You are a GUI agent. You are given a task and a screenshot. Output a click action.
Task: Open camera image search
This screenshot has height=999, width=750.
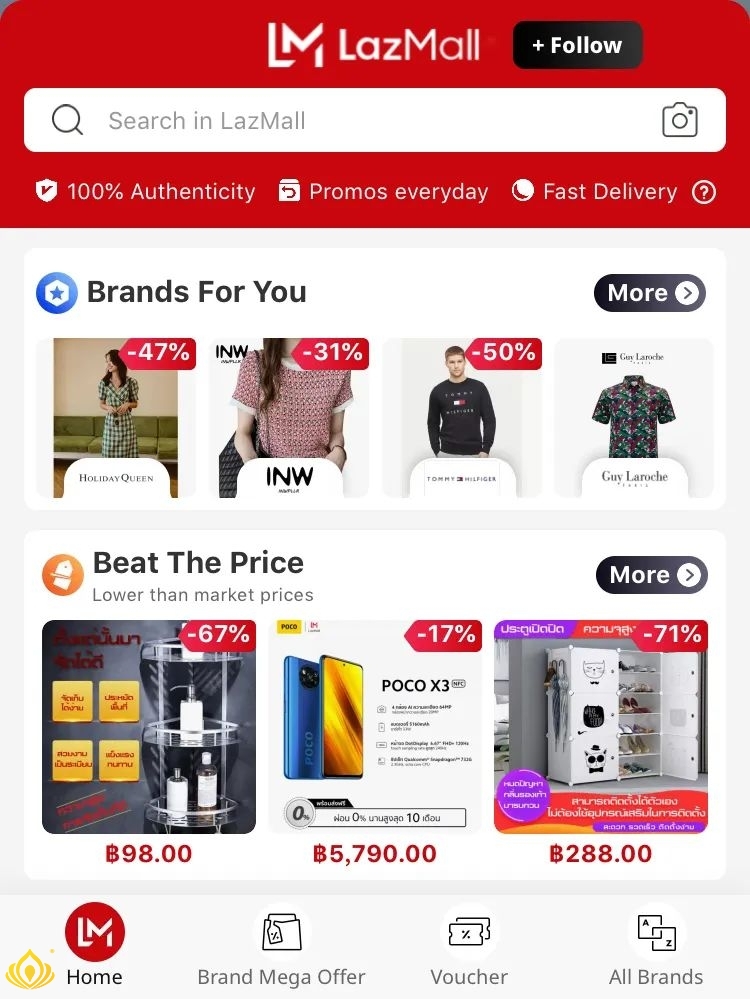pyautogui.click(x=679, y=121)
